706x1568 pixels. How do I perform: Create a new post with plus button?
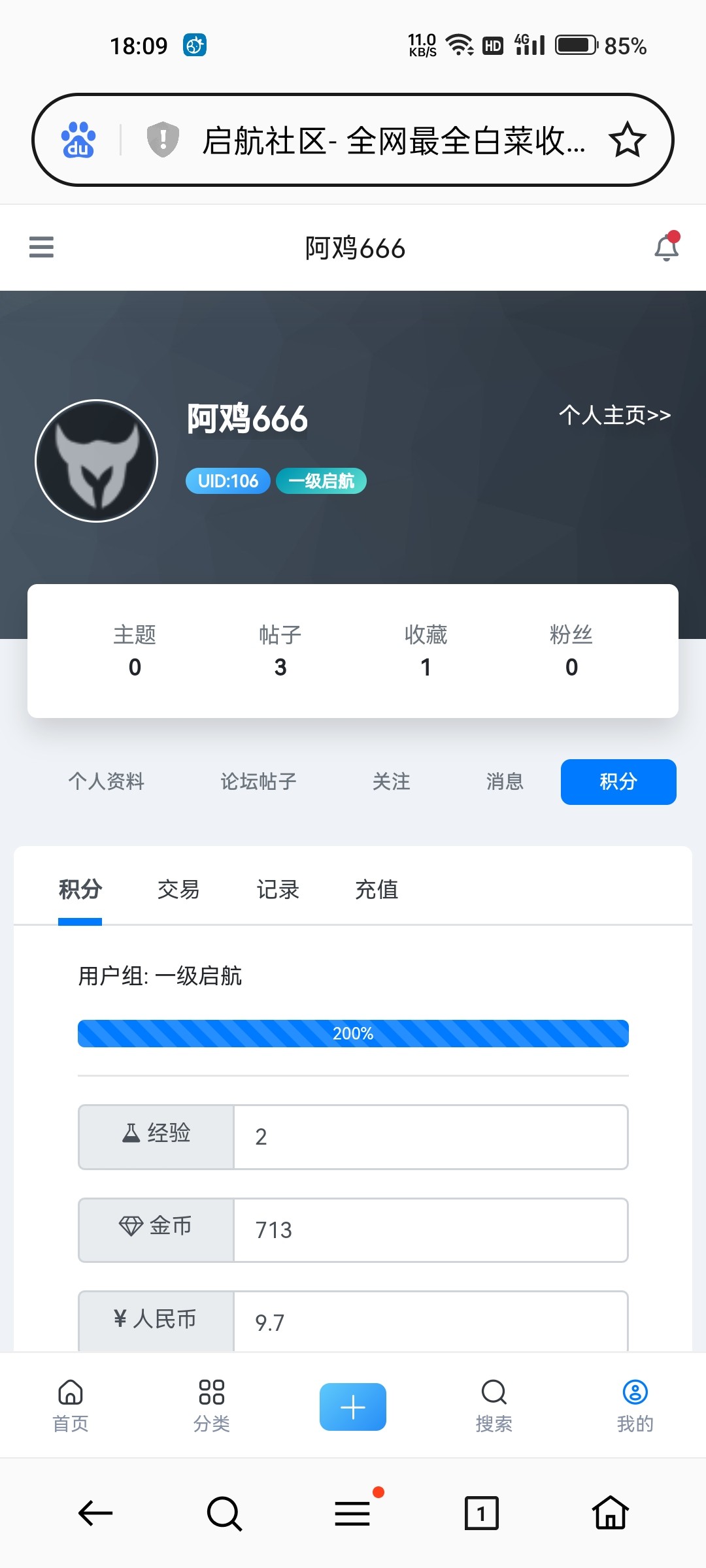[x=353, y=1407]
